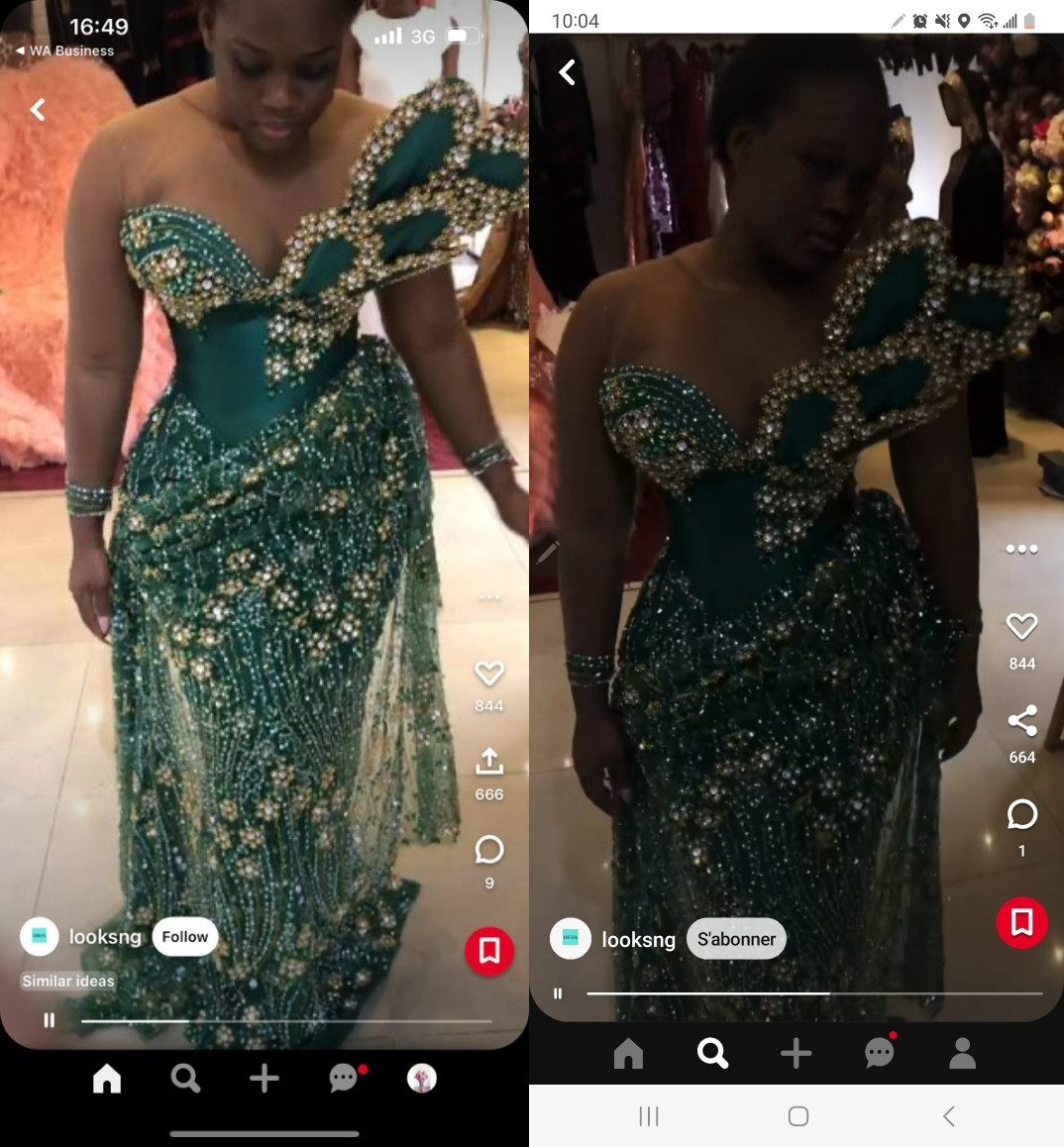This screenshot has height=1147, width=1064.
Task: Tap S'abonner to subscribe to looksng
Action: [736, 939]
